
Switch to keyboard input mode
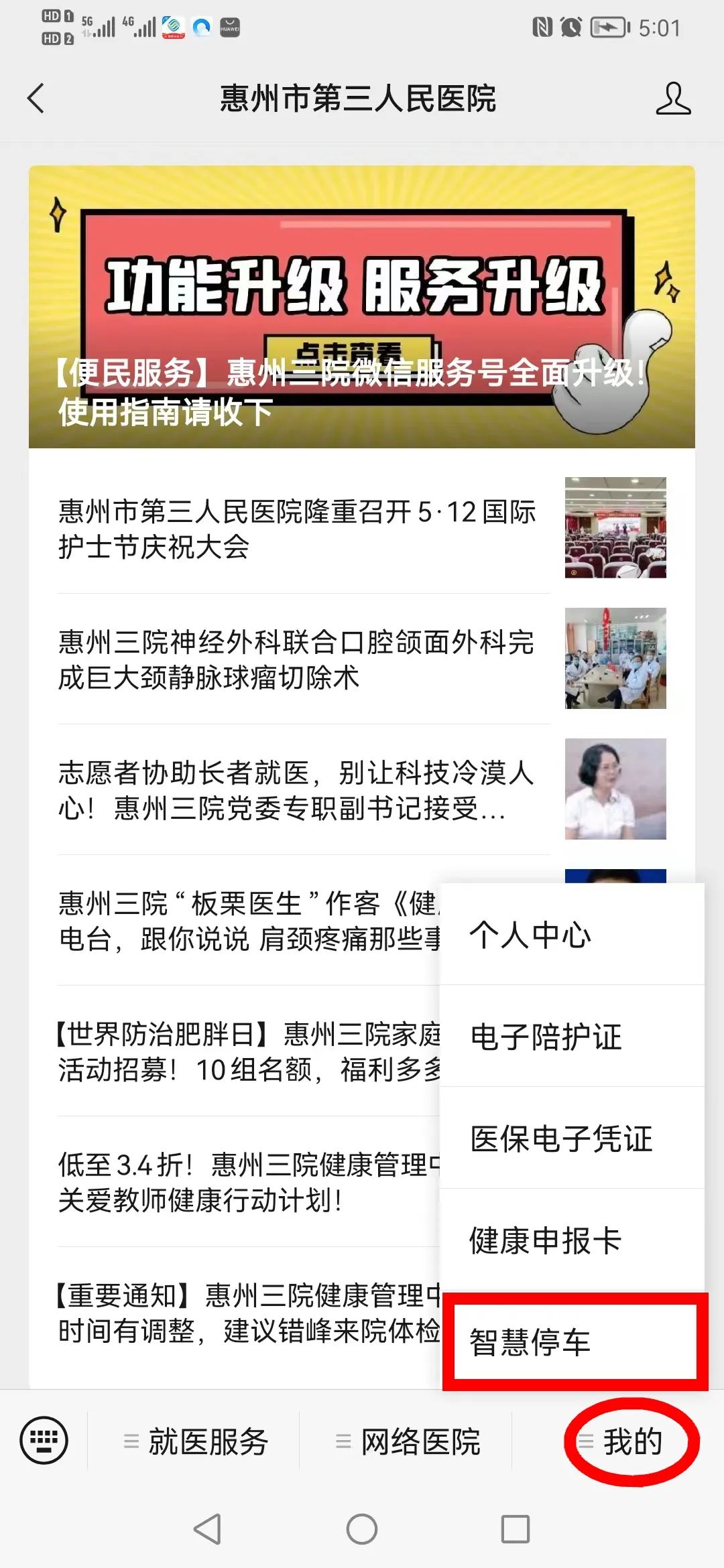click(x=44, y=1440)
